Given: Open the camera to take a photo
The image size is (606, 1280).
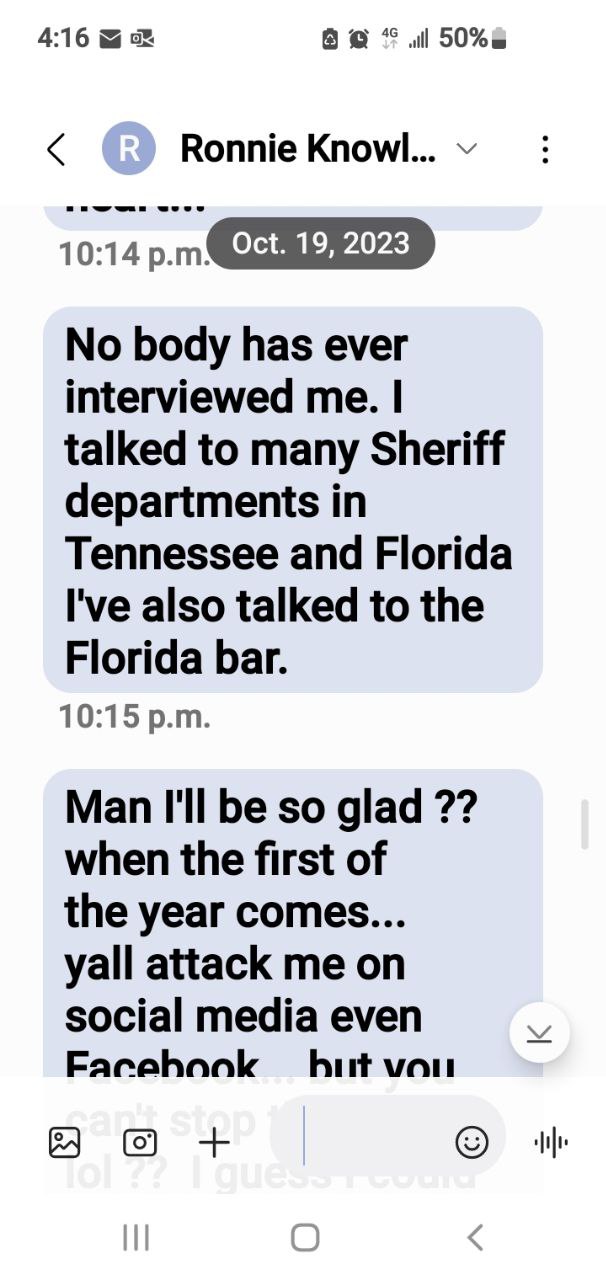Looking at the screenshot, I should (x=140, y=1142).
